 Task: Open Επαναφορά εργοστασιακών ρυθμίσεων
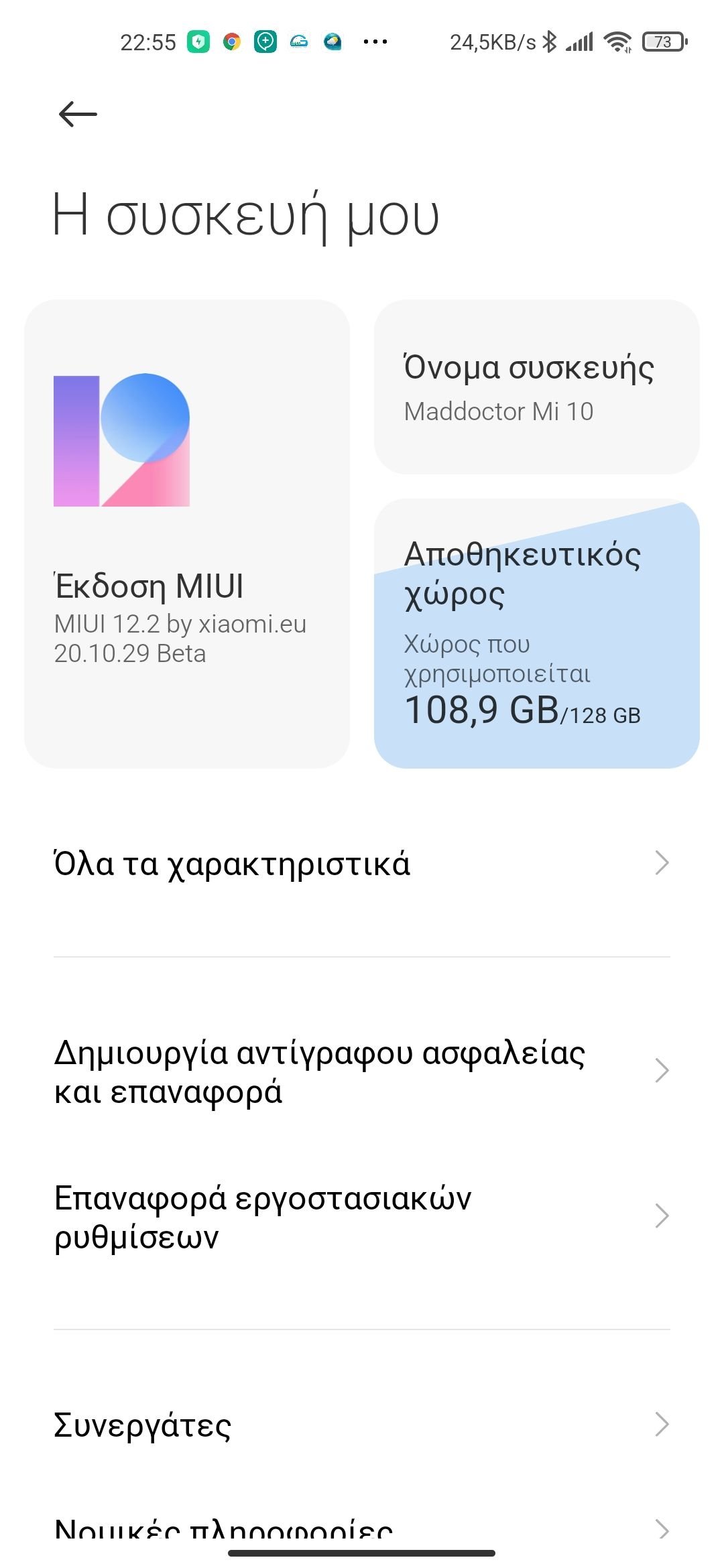pyautogui.click(x=362, y=1216)
